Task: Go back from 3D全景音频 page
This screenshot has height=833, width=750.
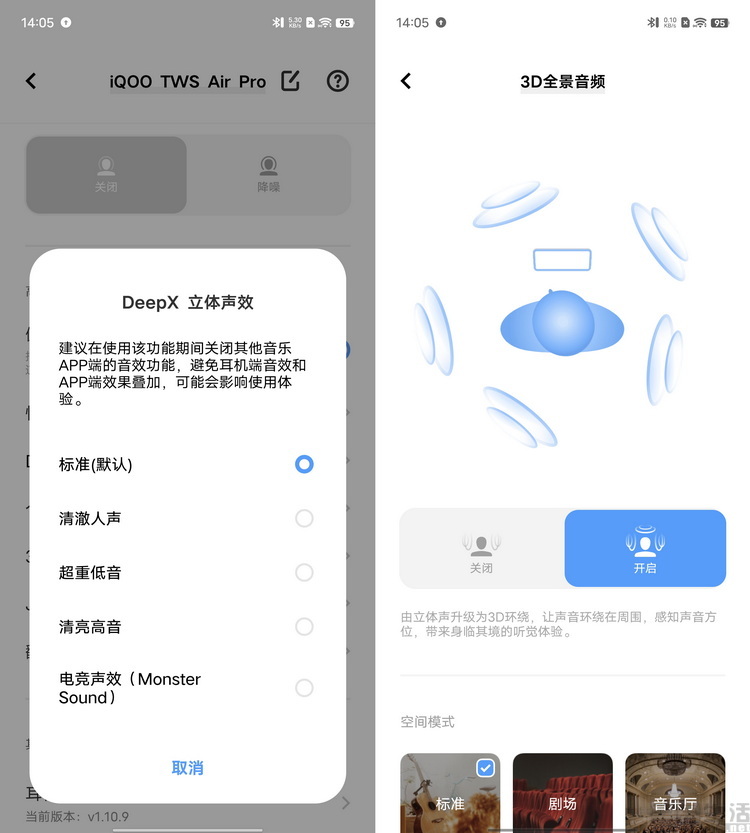Action: (x=406, y=81)
